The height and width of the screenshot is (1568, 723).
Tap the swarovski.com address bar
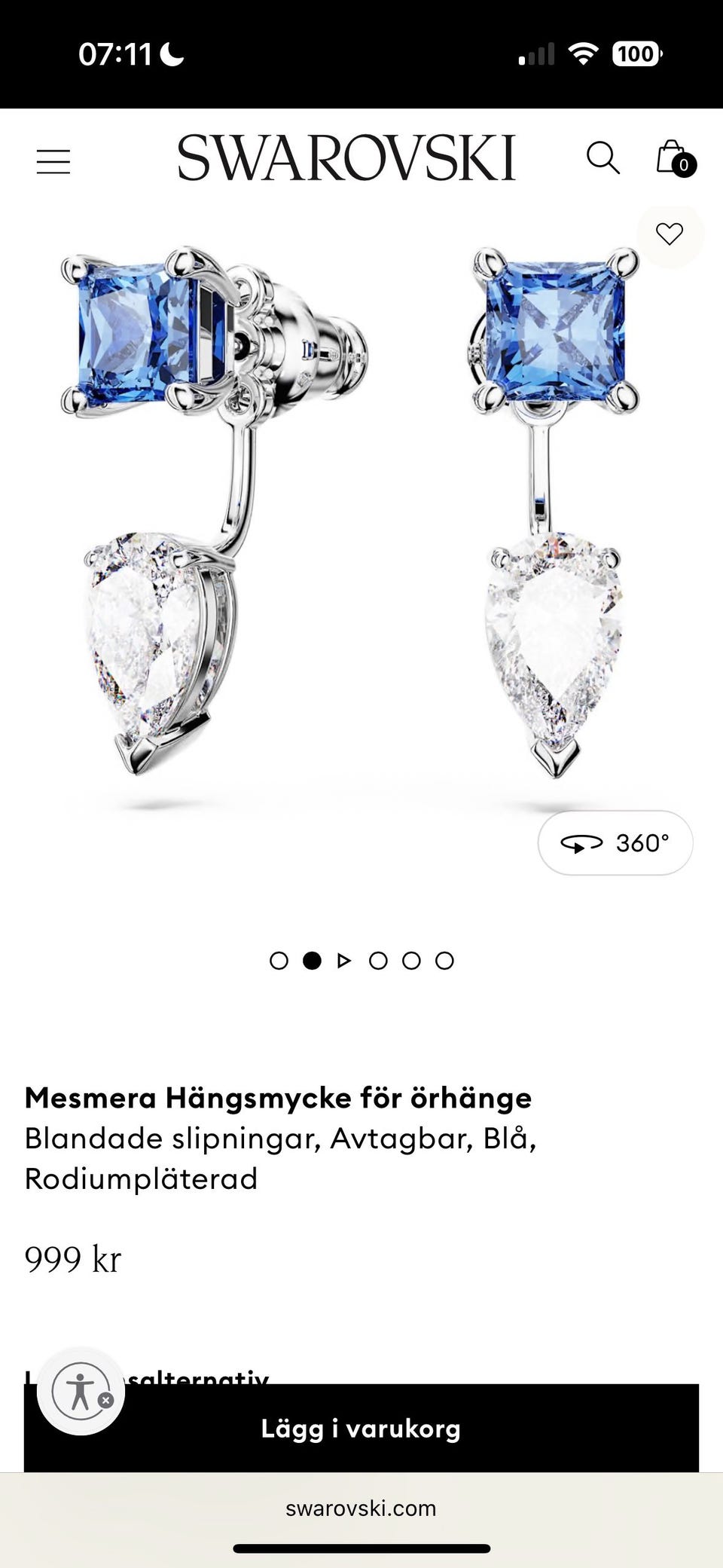tap(361, 1508)
